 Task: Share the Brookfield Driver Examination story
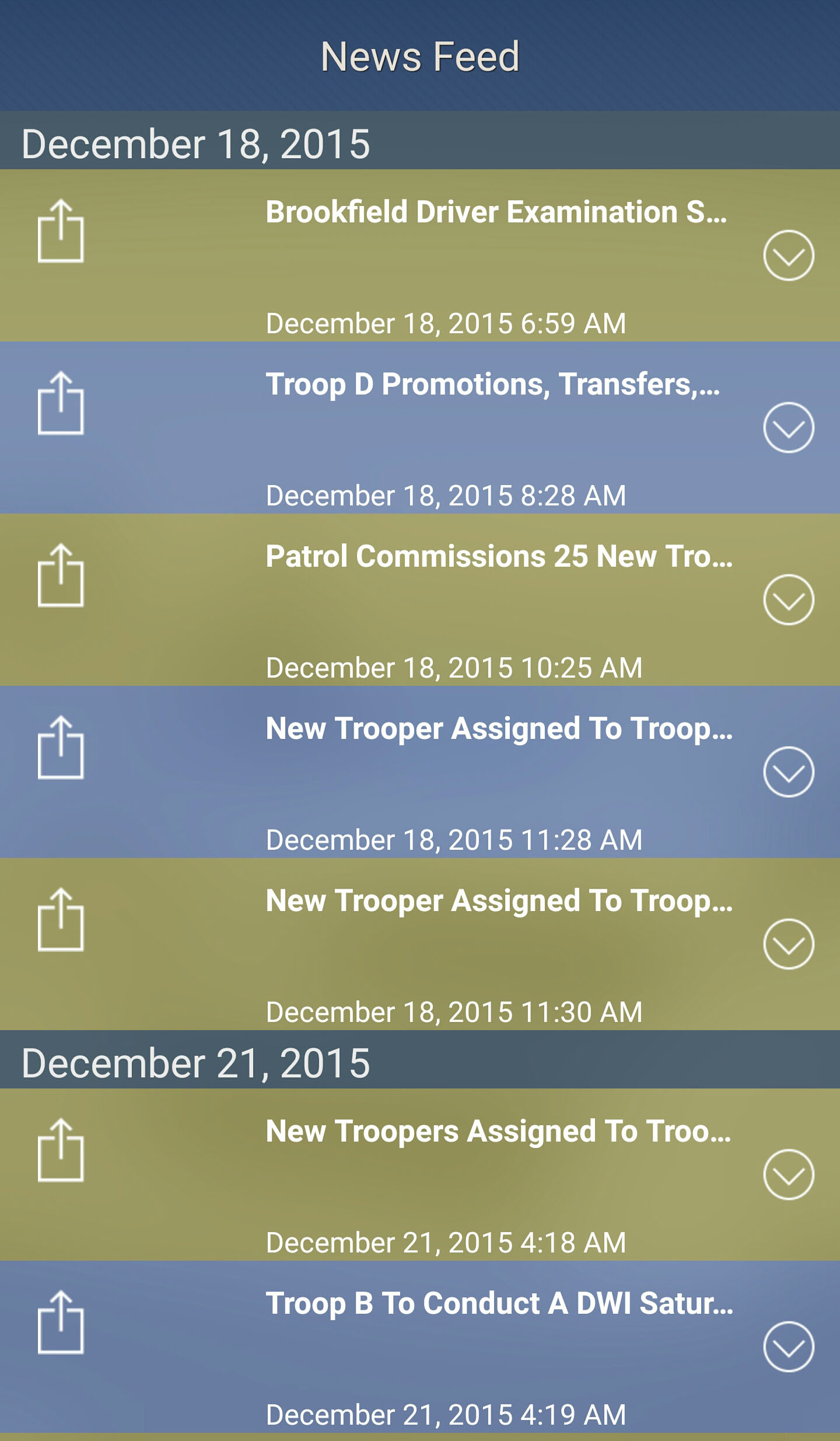(61, 231)
